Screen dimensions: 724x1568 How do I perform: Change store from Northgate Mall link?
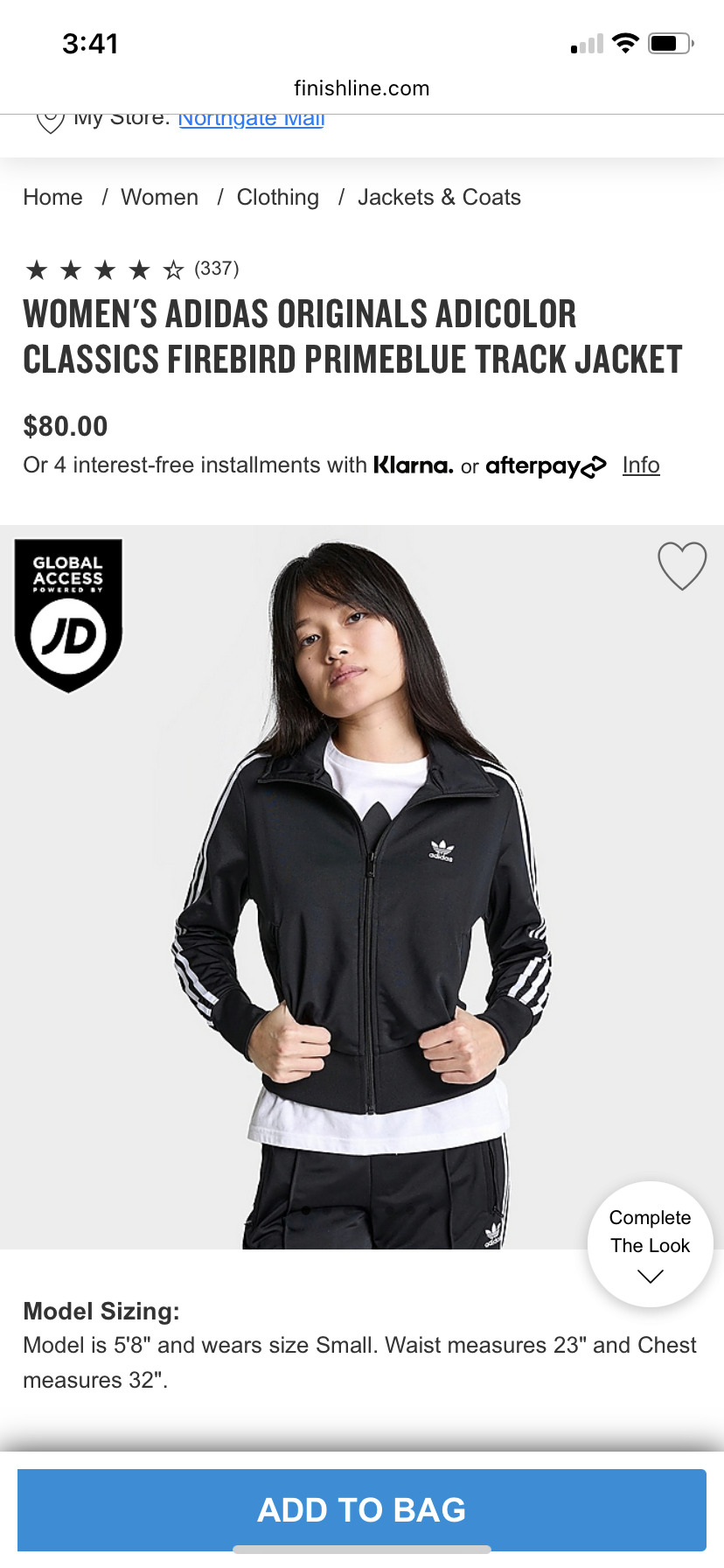pos(251,119)
